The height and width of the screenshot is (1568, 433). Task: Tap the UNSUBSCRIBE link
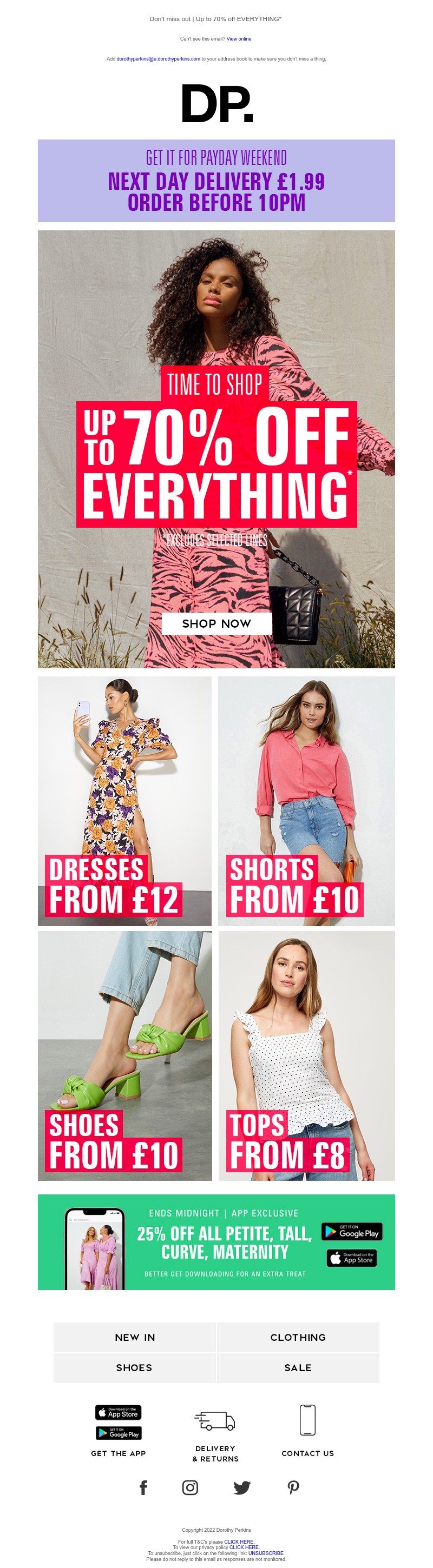[266, 1553]
